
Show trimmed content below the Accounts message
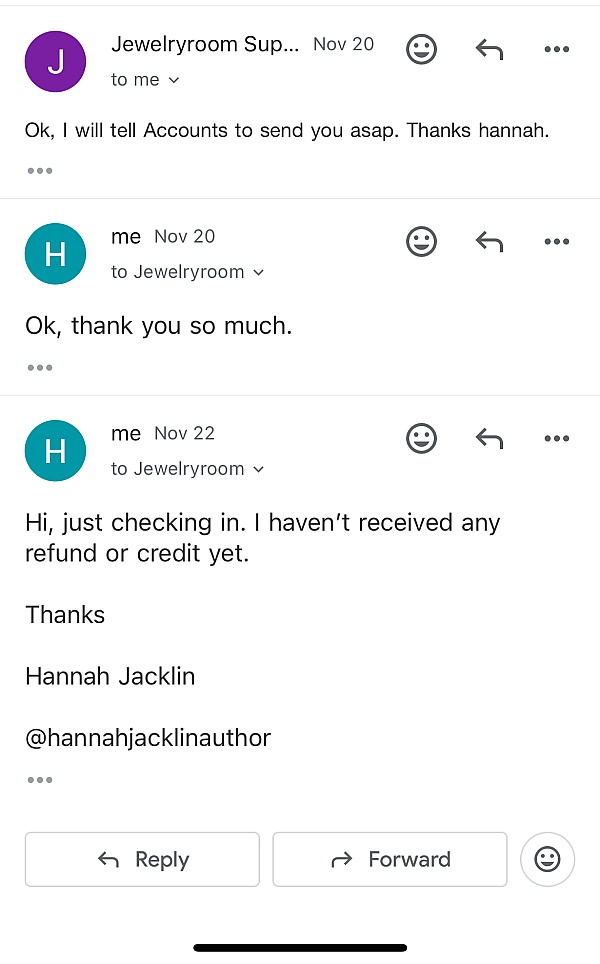click(x=40, y=171)
